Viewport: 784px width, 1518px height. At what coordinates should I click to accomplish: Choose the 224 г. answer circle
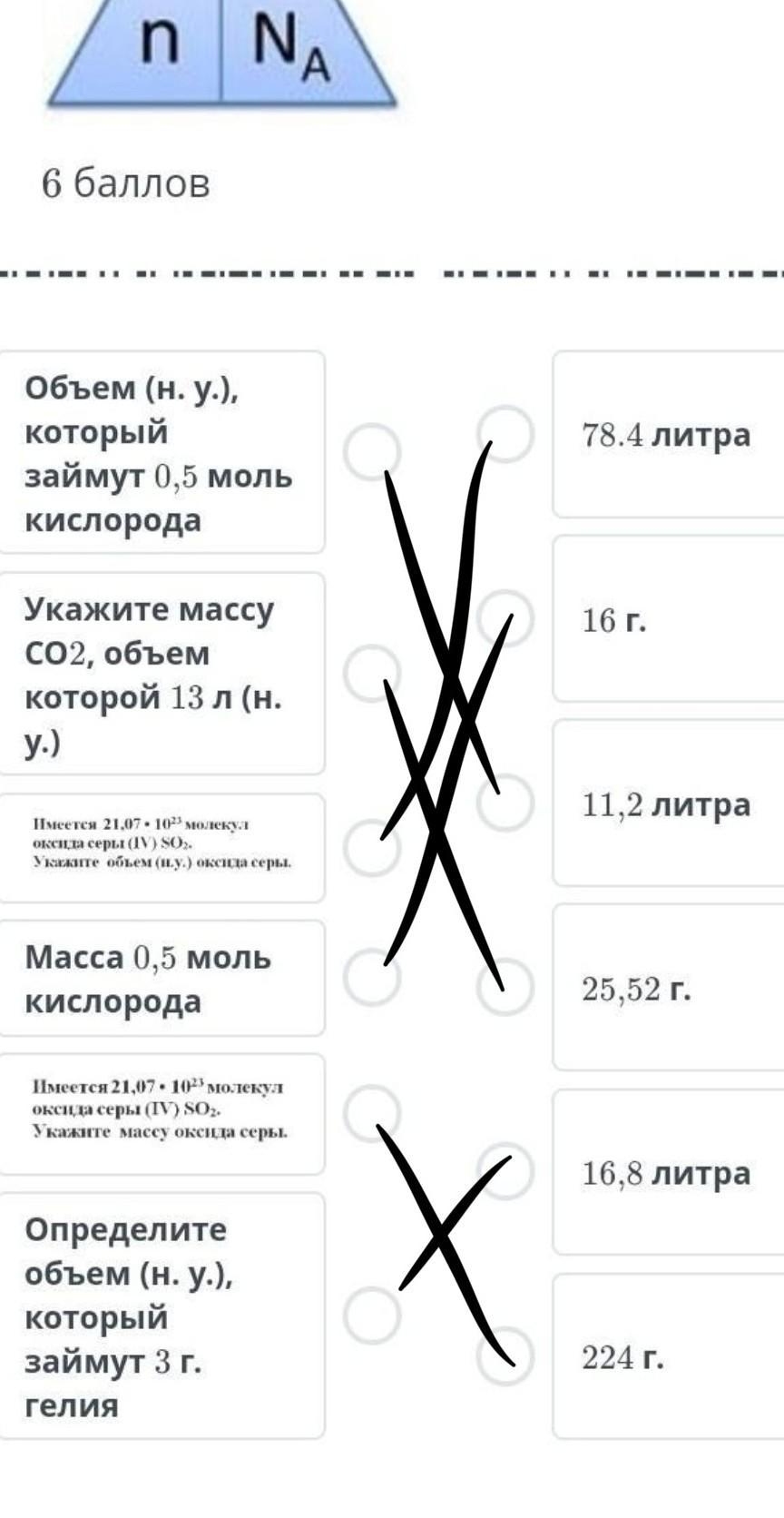click(x=505, y=1356)
